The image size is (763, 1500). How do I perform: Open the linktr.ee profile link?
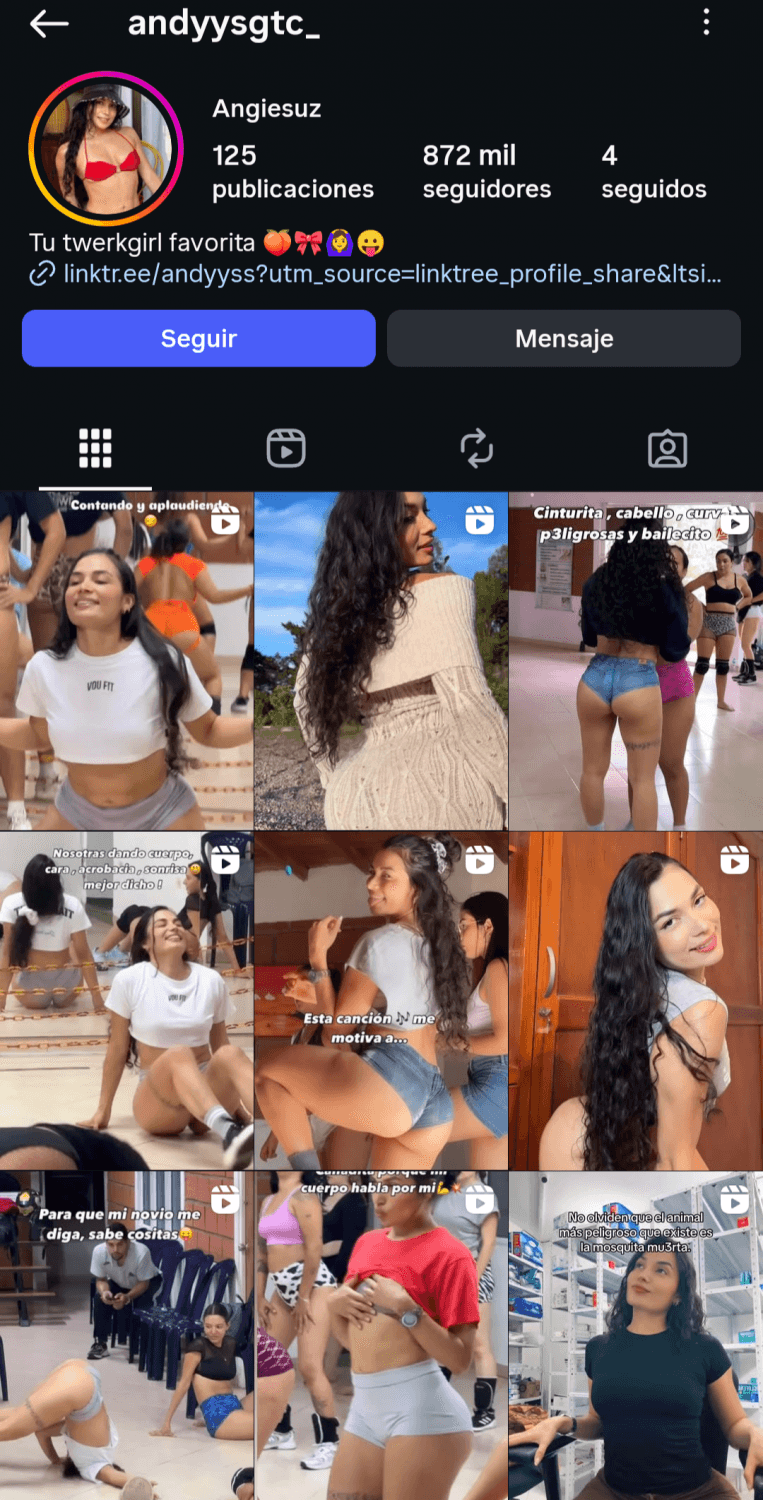(391, 274)
